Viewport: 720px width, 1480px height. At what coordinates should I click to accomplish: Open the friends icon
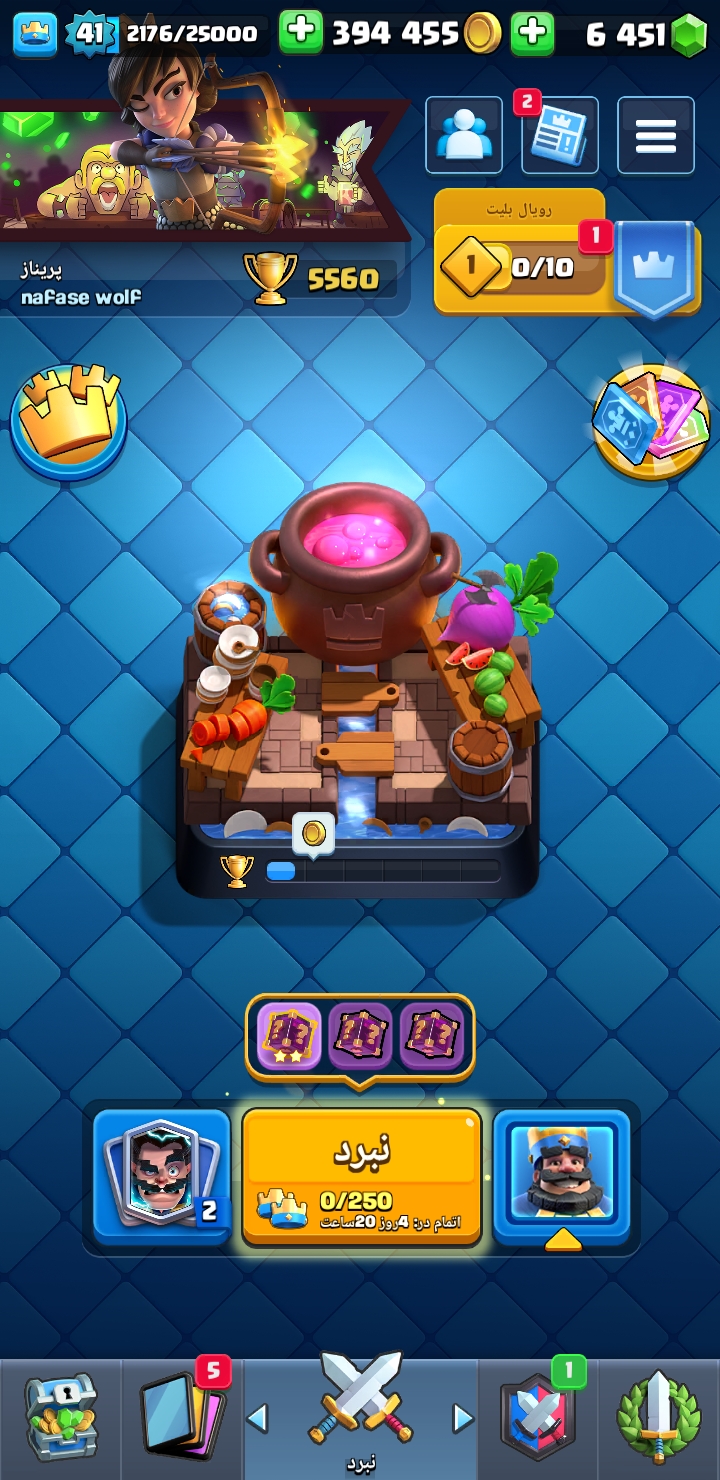click(463, 135)
